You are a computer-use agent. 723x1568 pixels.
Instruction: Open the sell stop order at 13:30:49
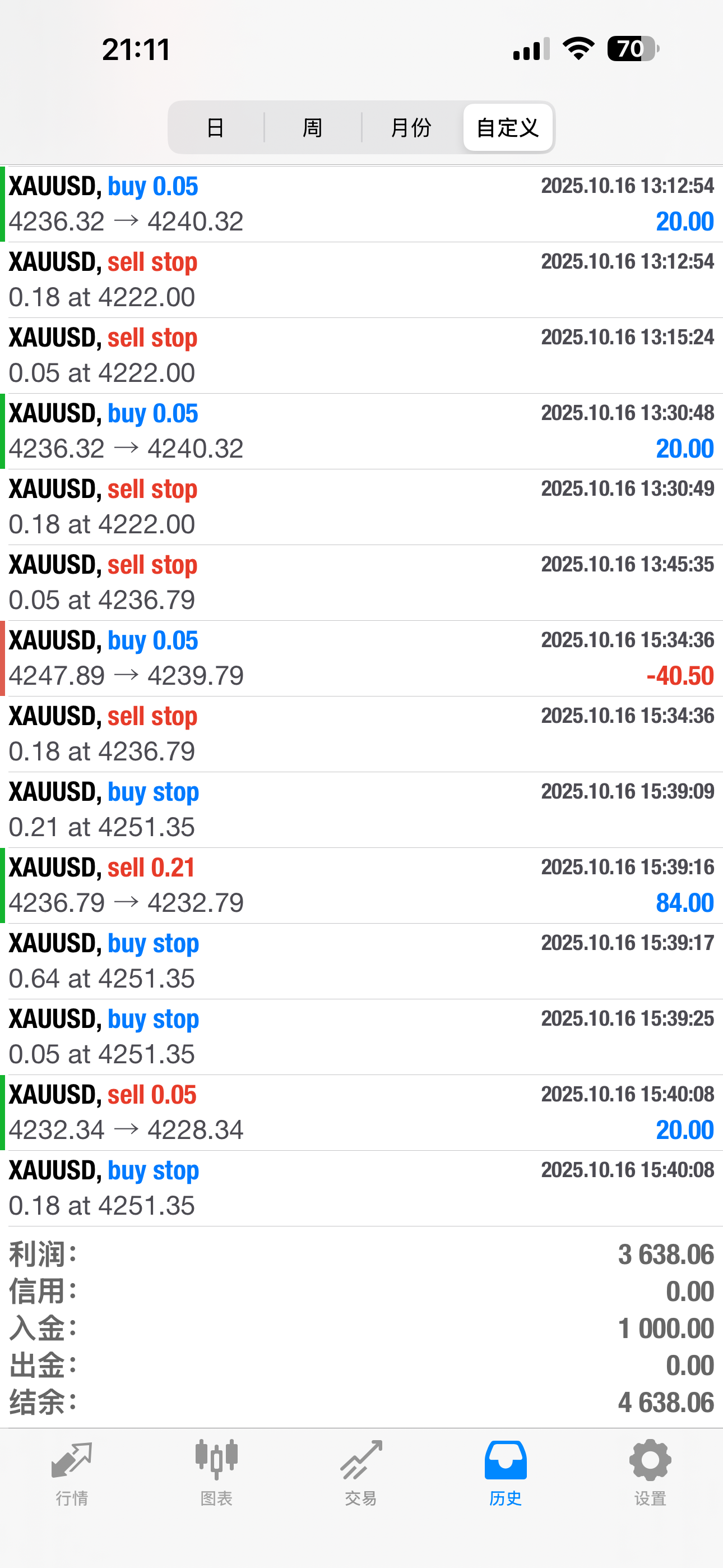361,506
